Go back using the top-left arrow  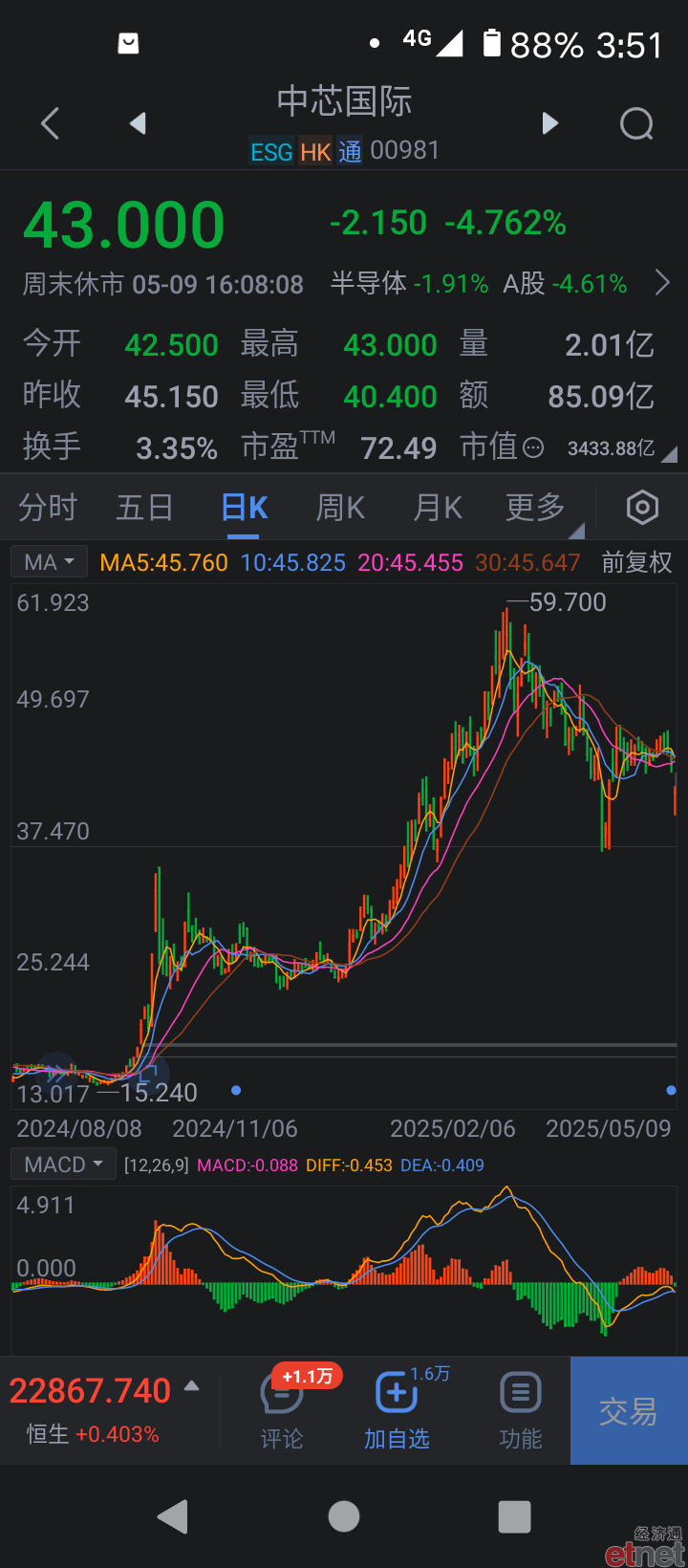click(51, 123)
